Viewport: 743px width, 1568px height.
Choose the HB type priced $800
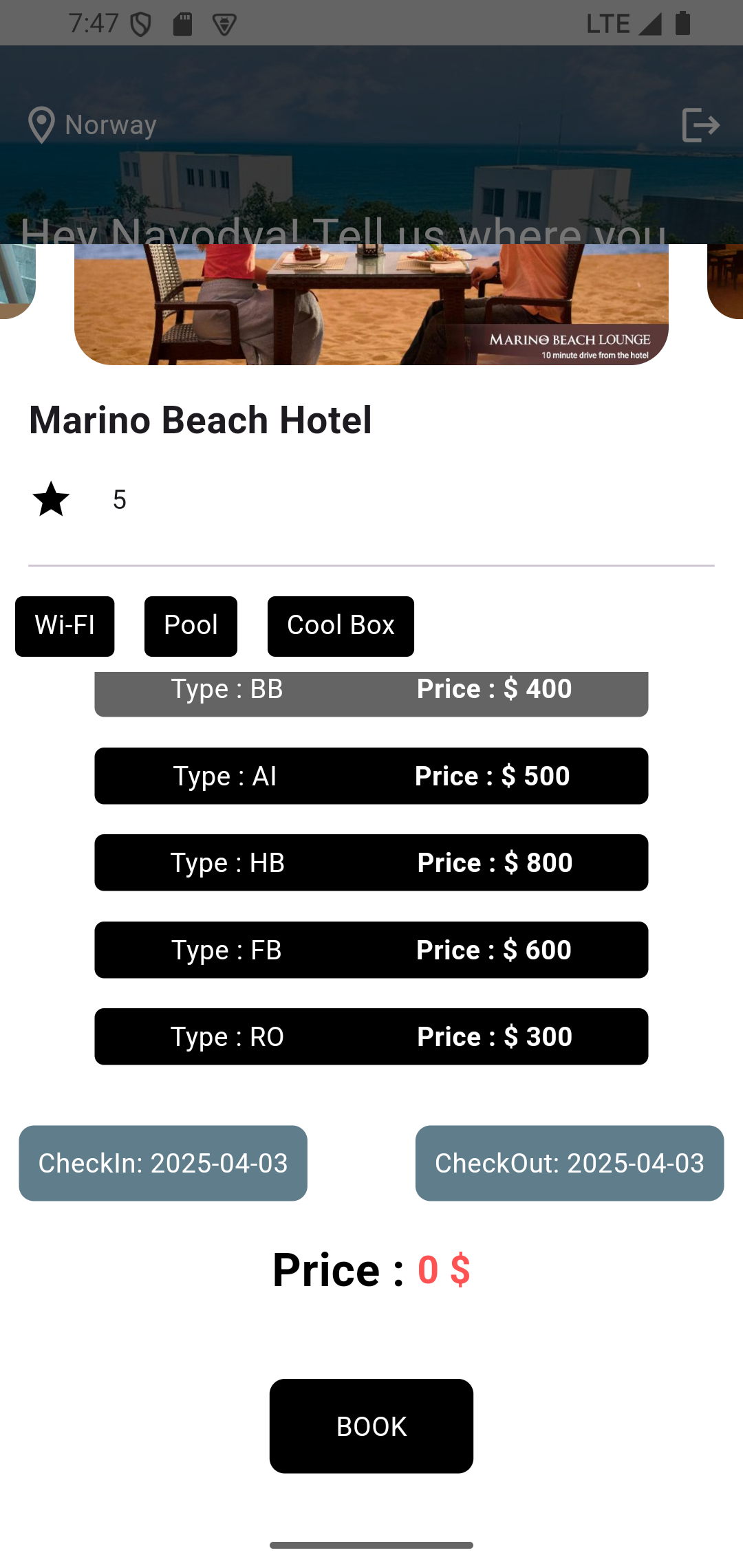pyautogui.click(x=371, y=862)
